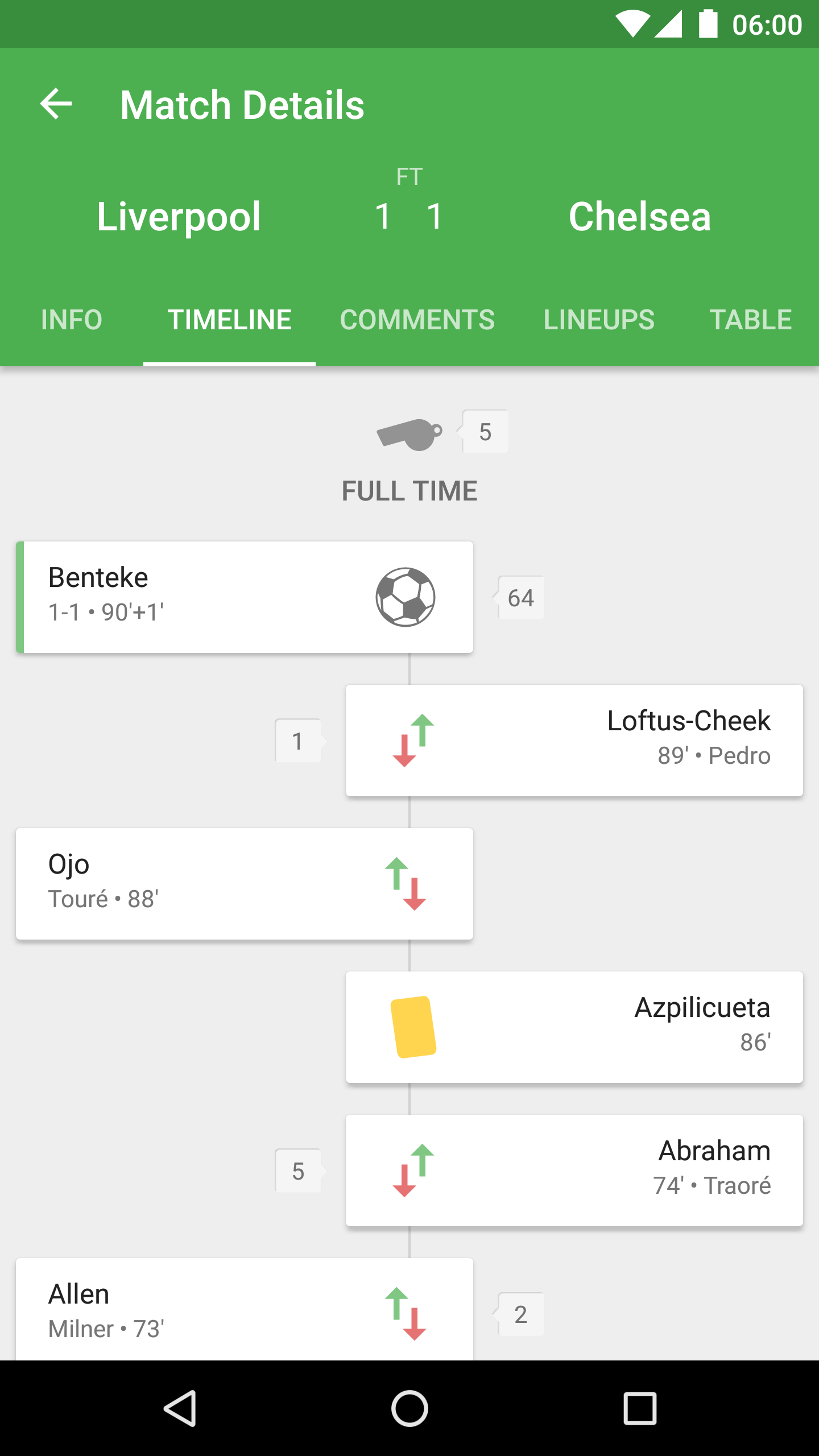Go back from Match Details

(56, 104)
